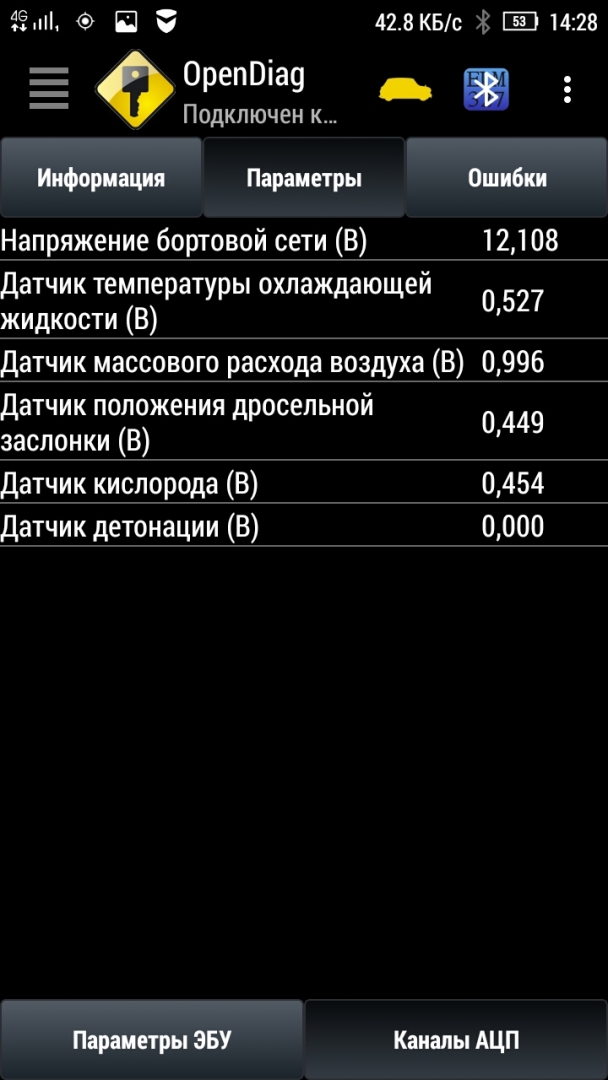Screen dimensions: 608x1080
Task: Tap the Bluetooth connection icon
Action: tap(487, 90)
